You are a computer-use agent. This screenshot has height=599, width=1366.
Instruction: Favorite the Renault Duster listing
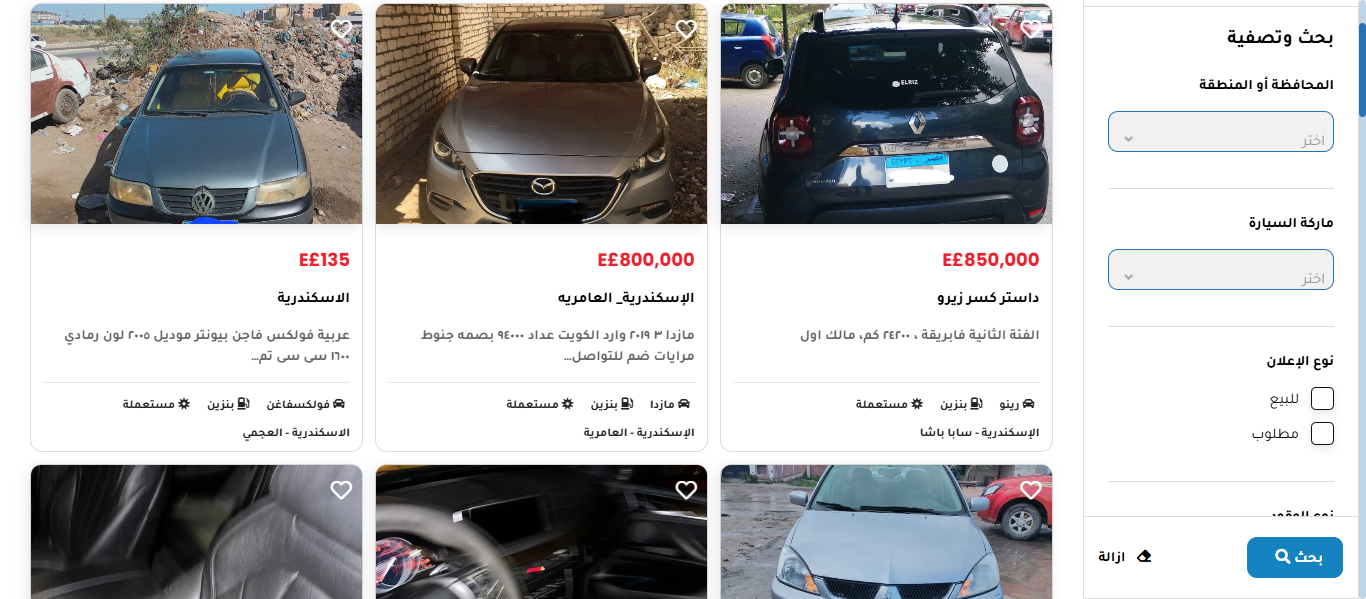pos(1031,30)
